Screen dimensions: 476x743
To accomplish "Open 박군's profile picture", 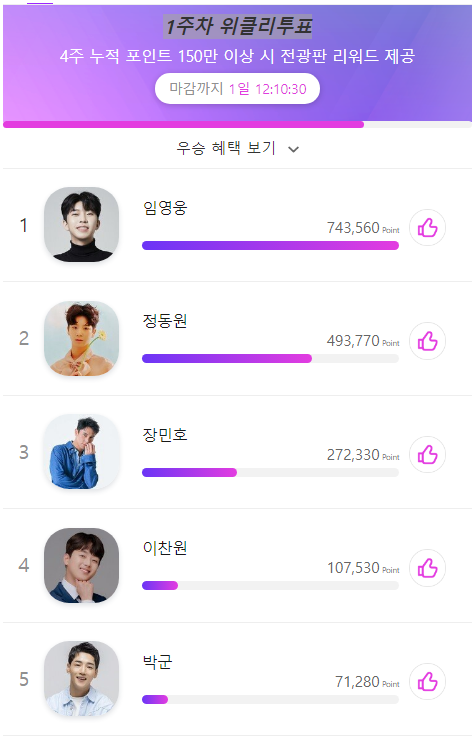I will (81, 679).
